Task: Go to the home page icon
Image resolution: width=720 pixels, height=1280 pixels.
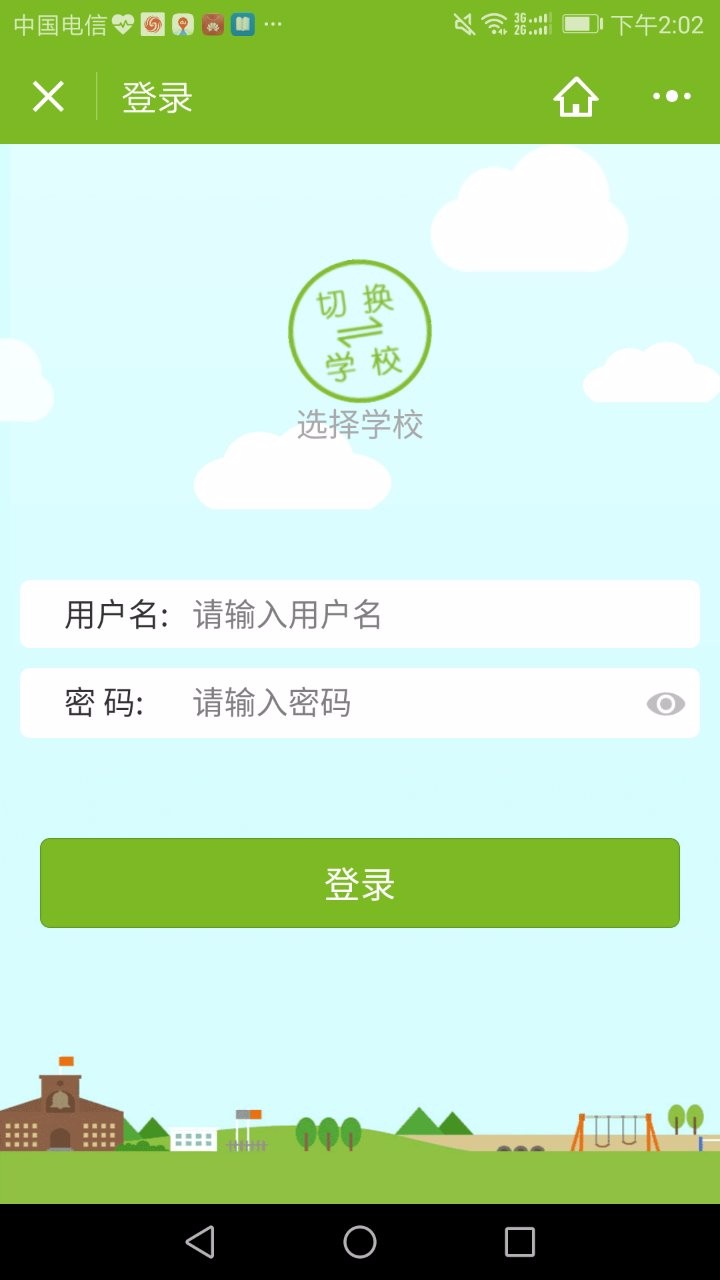Action: pyautogui.click(x=576, y=97)
